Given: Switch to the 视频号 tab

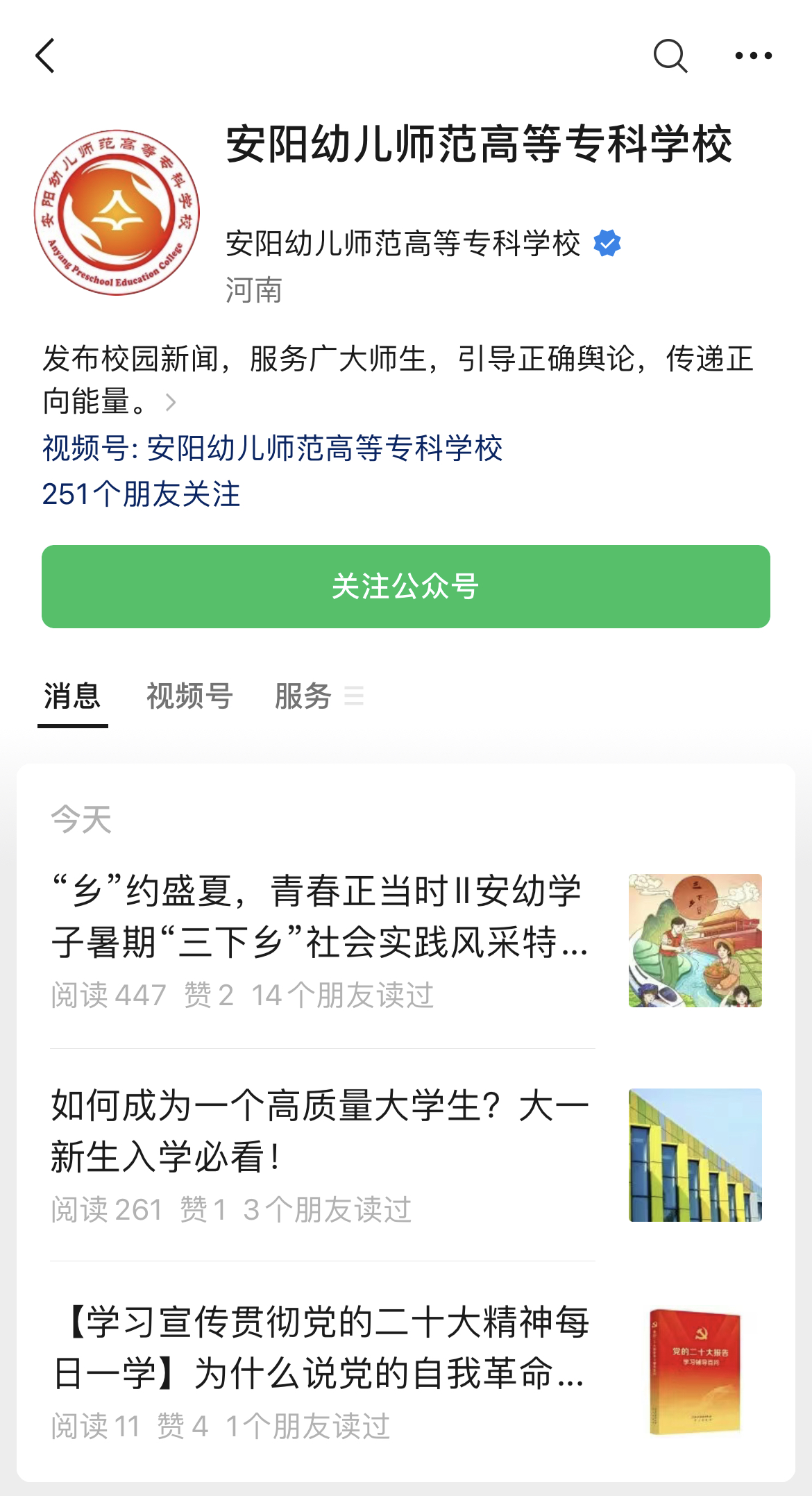Looking at the screenshot, I should click(x=189, y=696).
